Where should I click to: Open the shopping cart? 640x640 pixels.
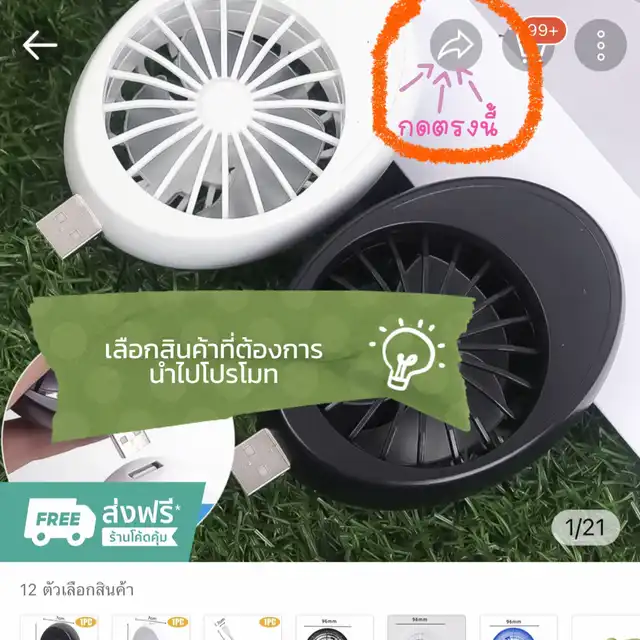527,45
